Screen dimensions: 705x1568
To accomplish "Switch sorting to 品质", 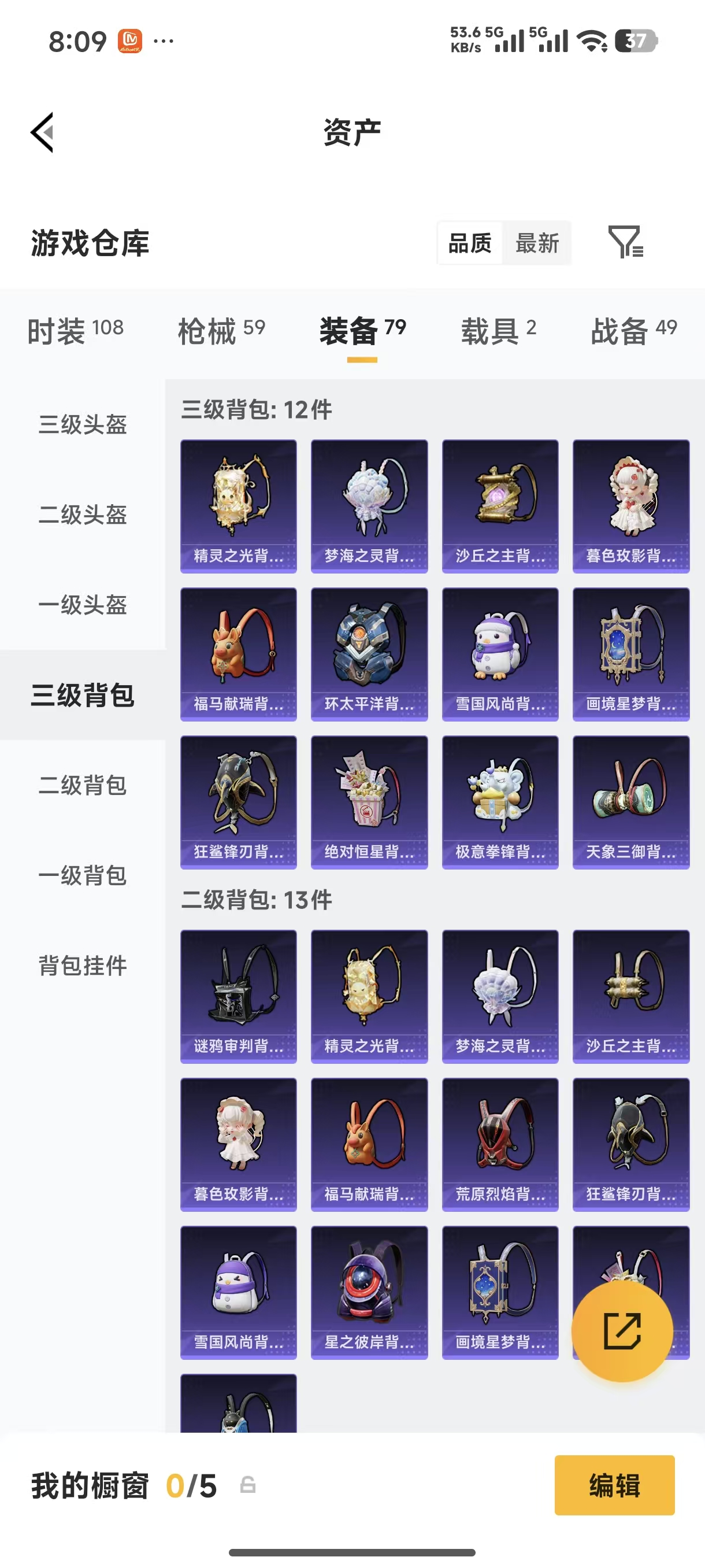I will (x=470, y=243).
